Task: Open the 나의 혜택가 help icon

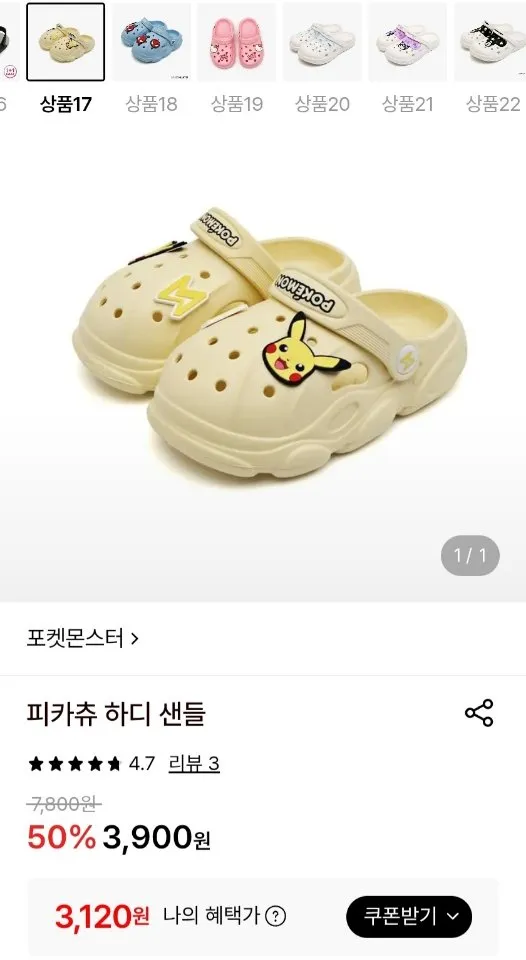Action: point(276,917)
